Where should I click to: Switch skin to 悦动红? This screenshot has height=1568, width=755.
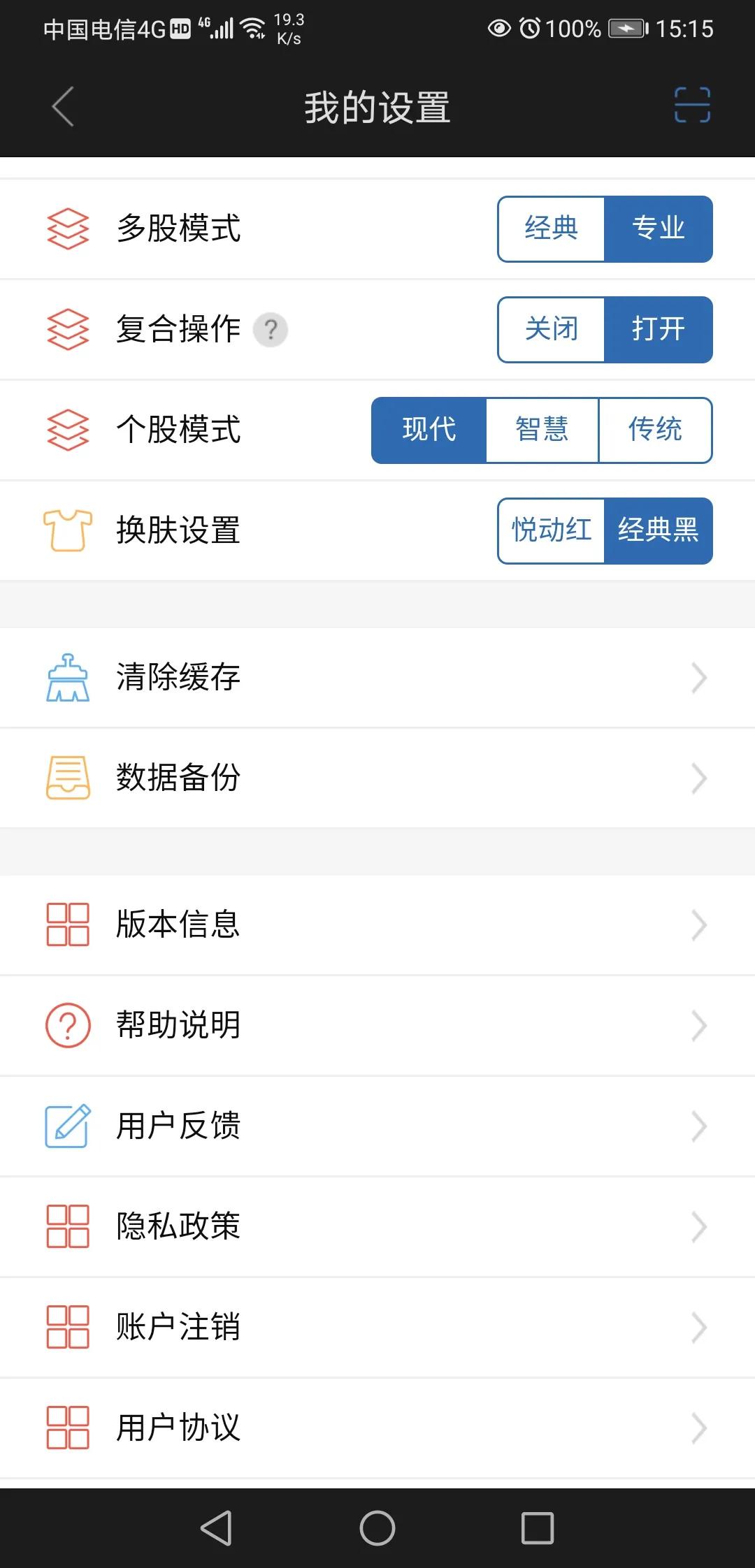(550, 531)
